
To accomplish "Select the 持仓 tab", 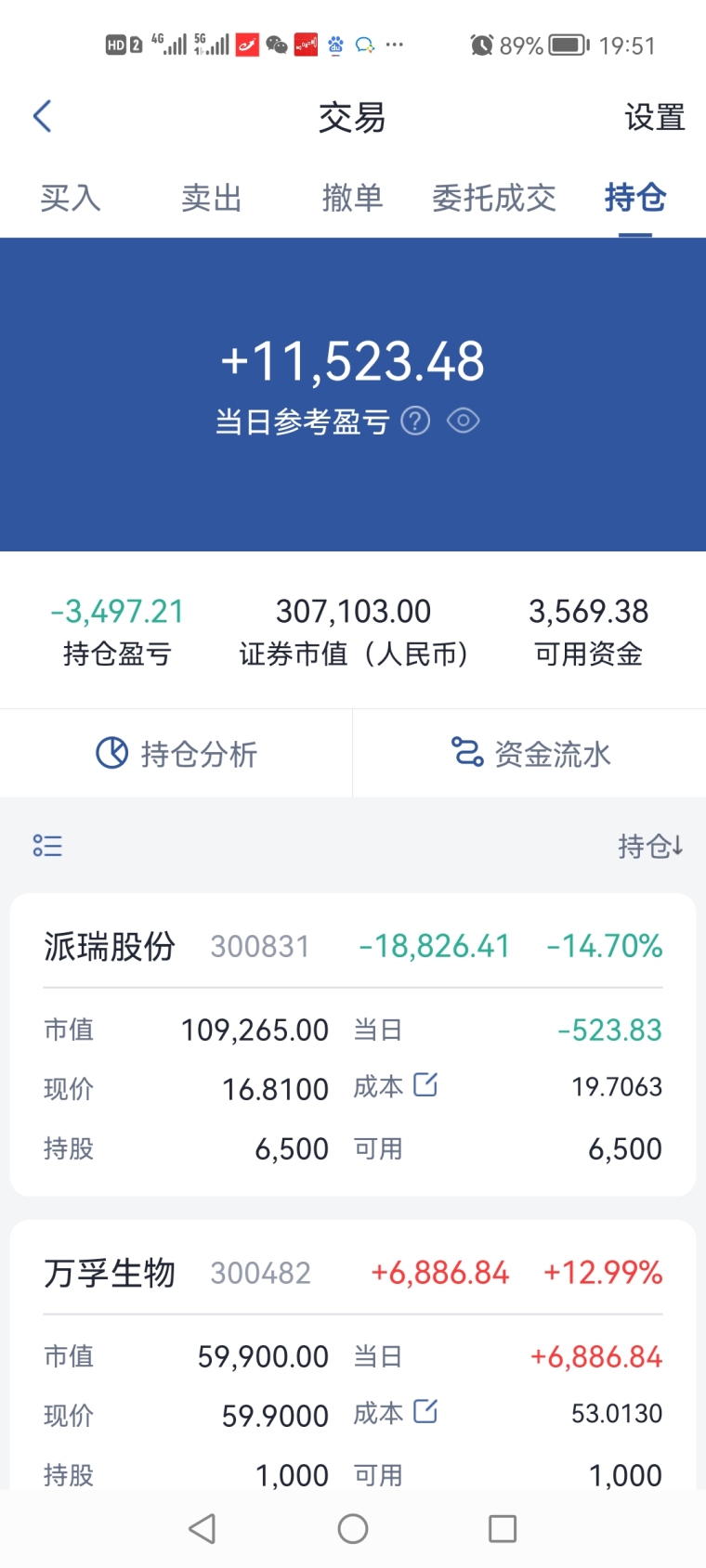I will (x=635, y=198).
